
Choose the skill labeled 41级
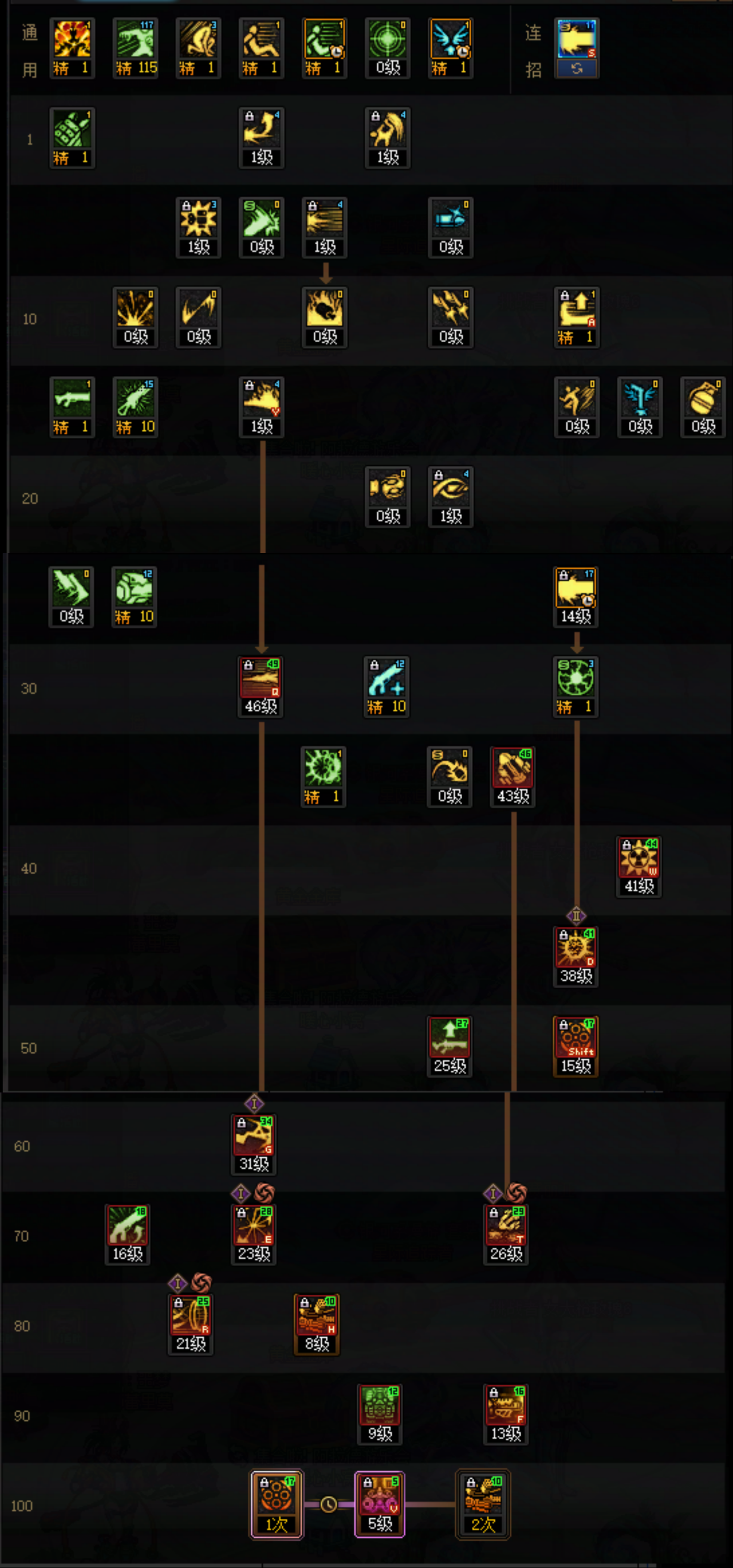pyautogui.click(x=639, y=867)
